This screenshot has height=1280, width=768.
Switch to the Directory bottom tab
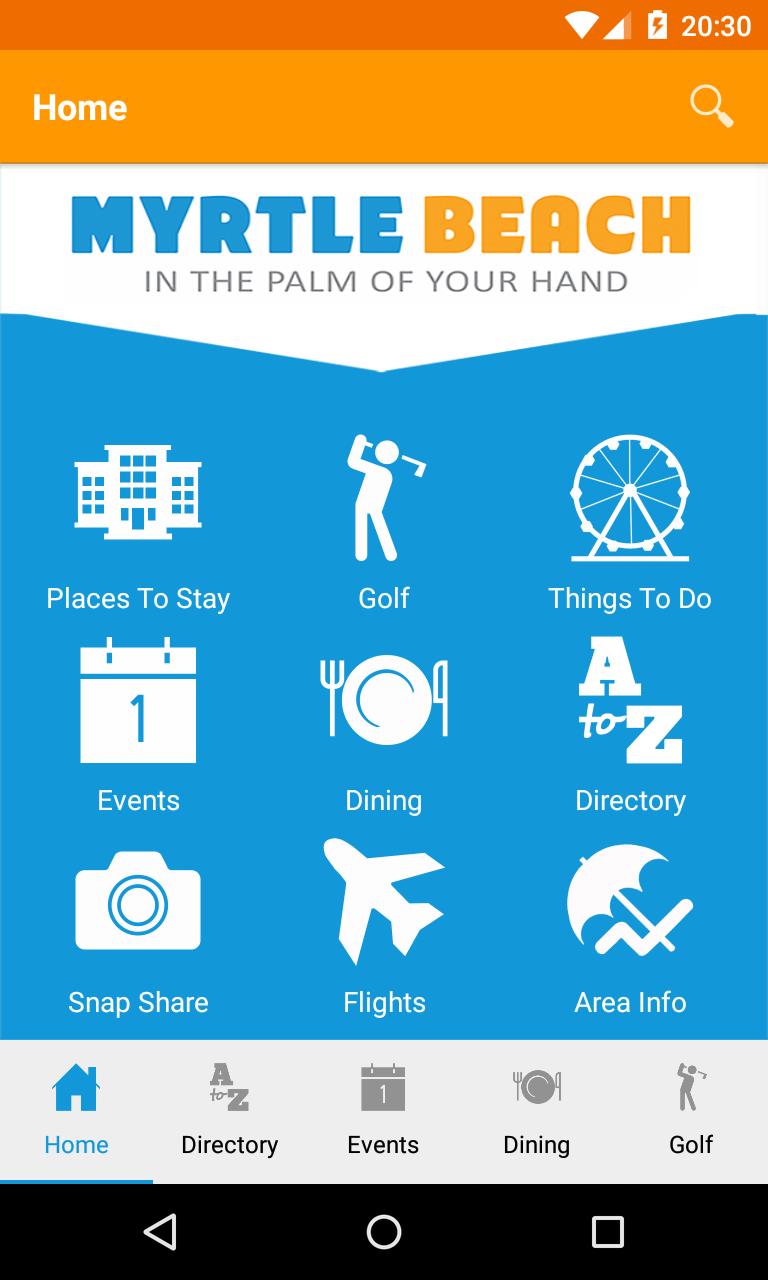(x=229, y=1111)
